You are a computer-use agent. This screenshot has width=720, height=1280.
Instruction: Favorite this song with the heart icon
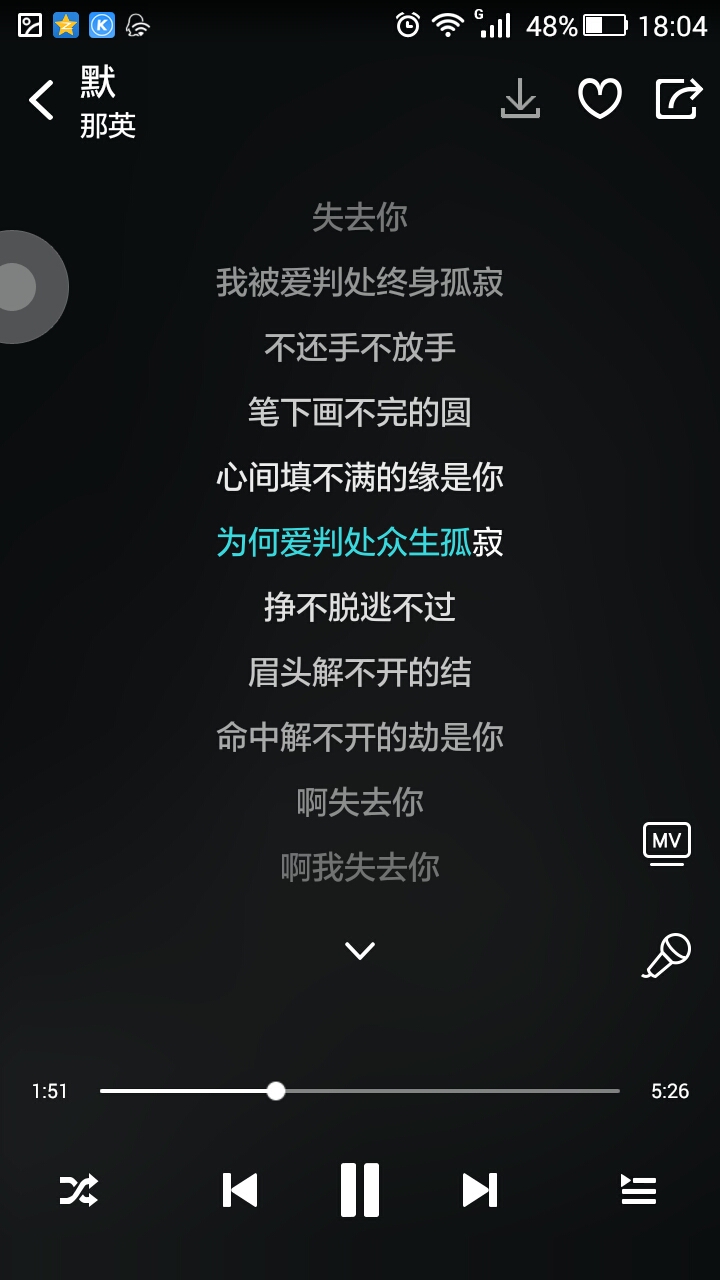[x=600, y=99]
